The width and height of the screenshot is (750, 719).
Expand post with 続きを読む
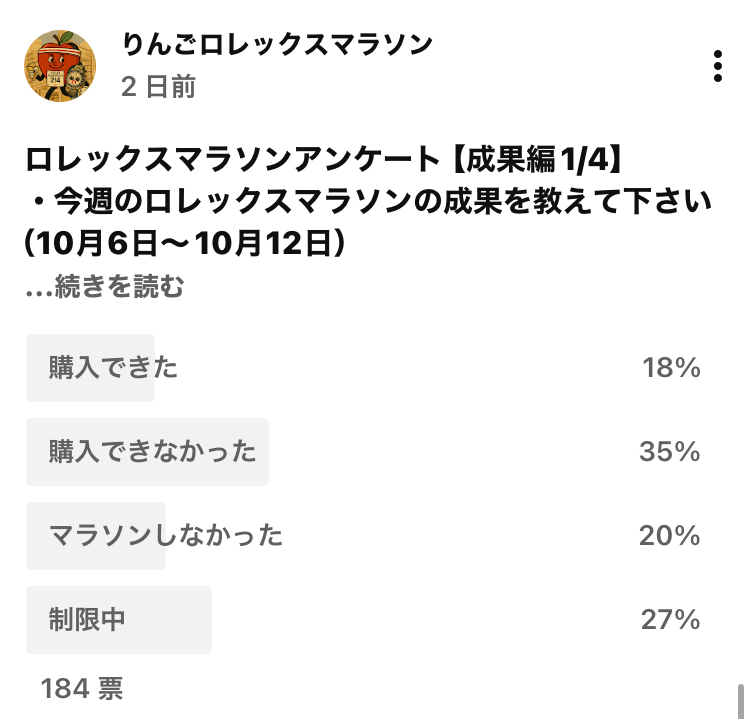(x=105, y=287)
